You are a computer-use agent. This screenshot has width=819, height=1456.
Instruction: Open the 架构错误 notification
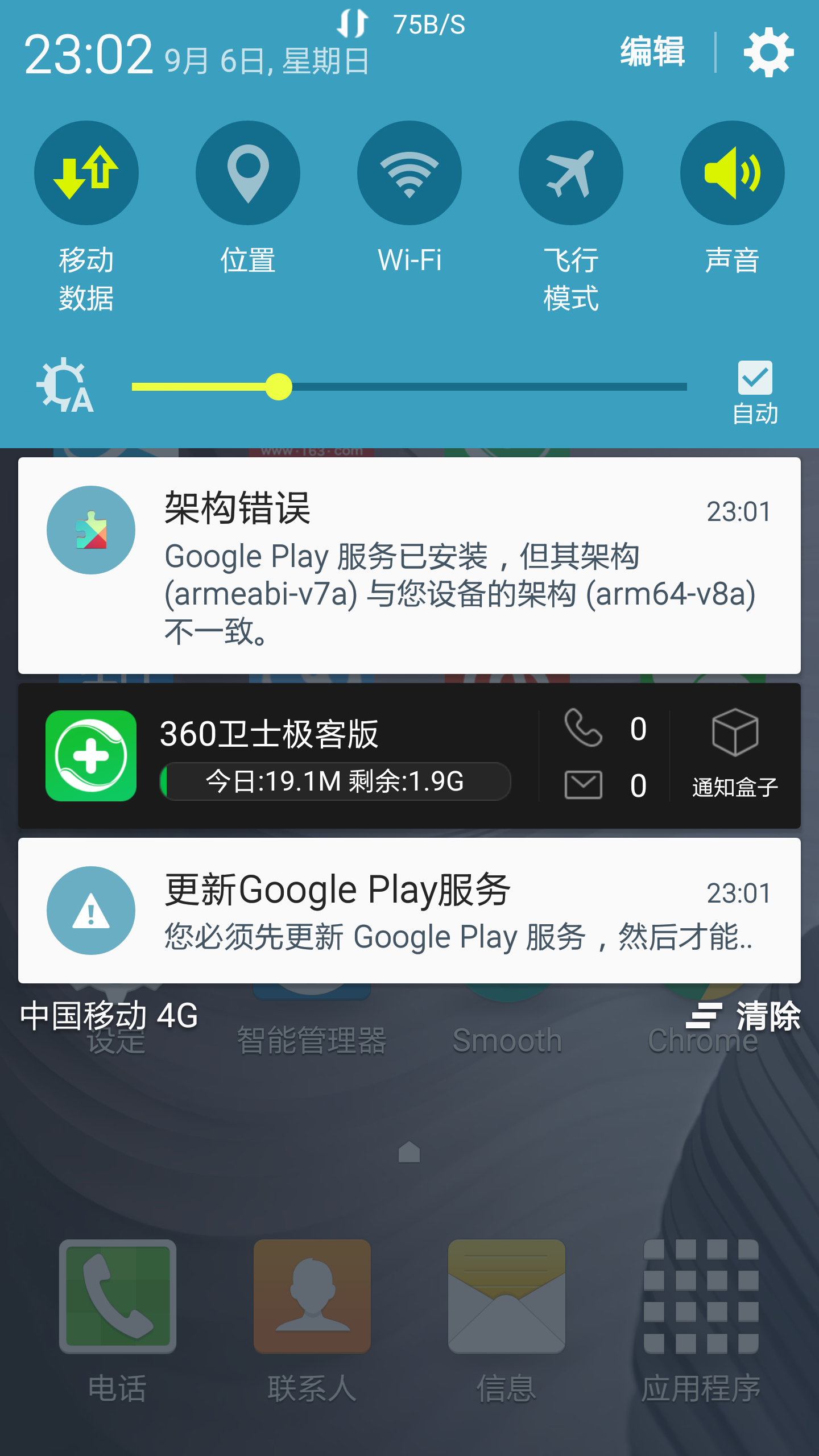(409, 566)
